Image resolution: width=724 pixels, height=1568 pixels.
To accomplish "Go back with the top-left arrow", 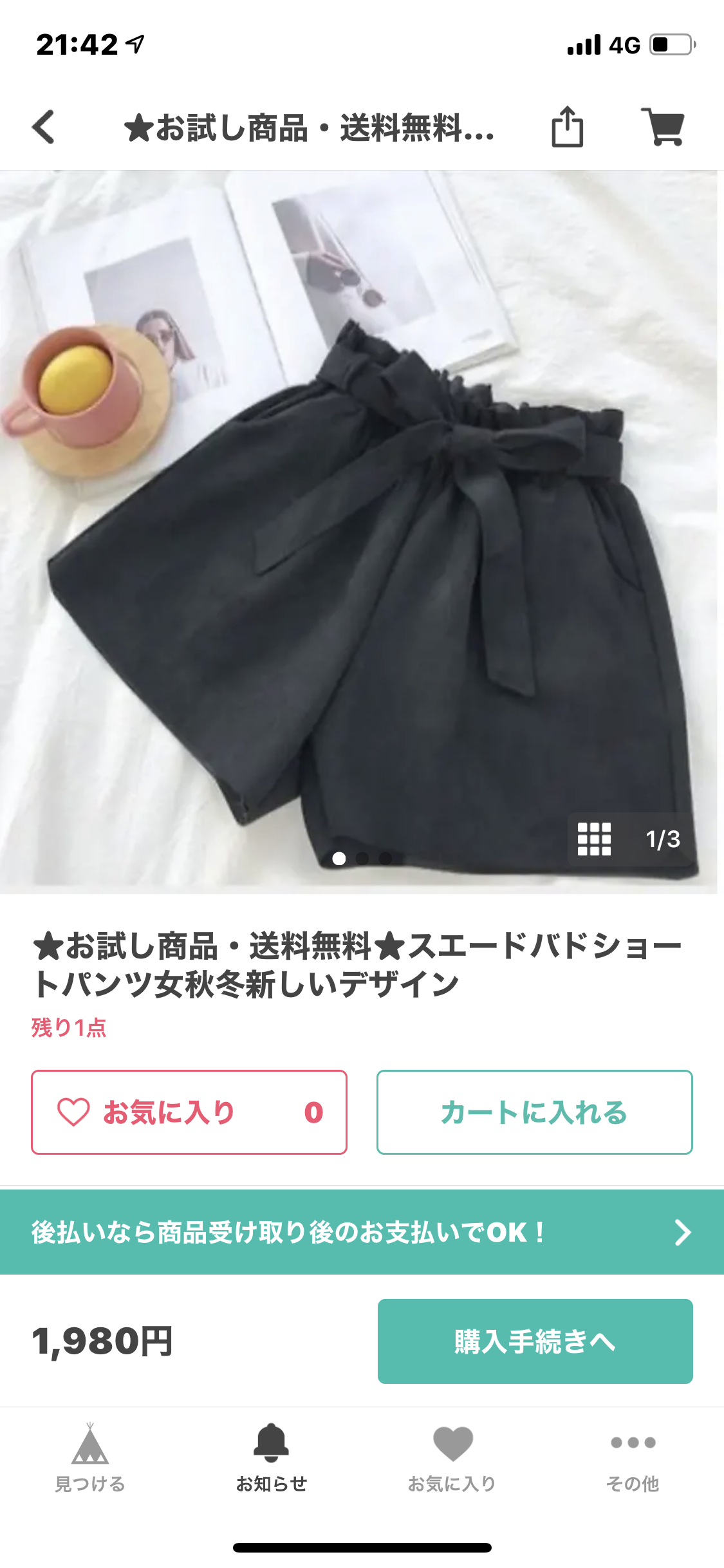I will point(44,127).
